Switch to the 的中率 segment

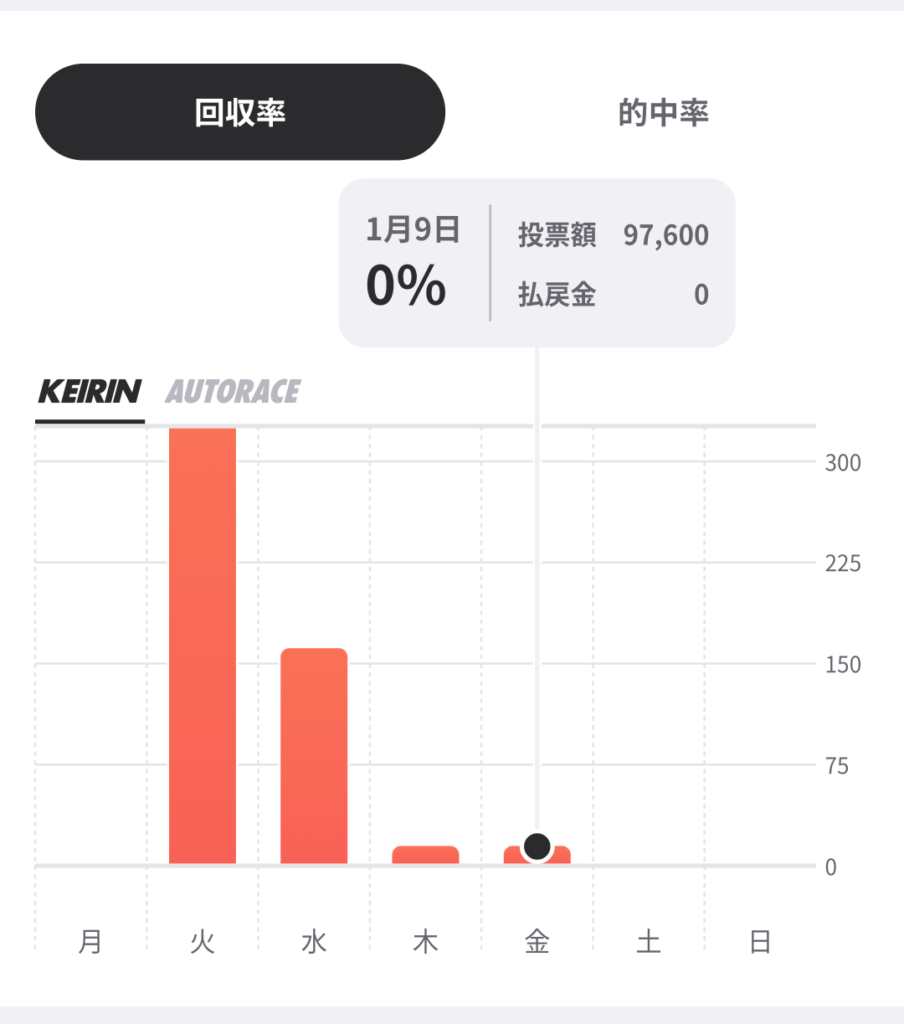[x=663, y=112]
